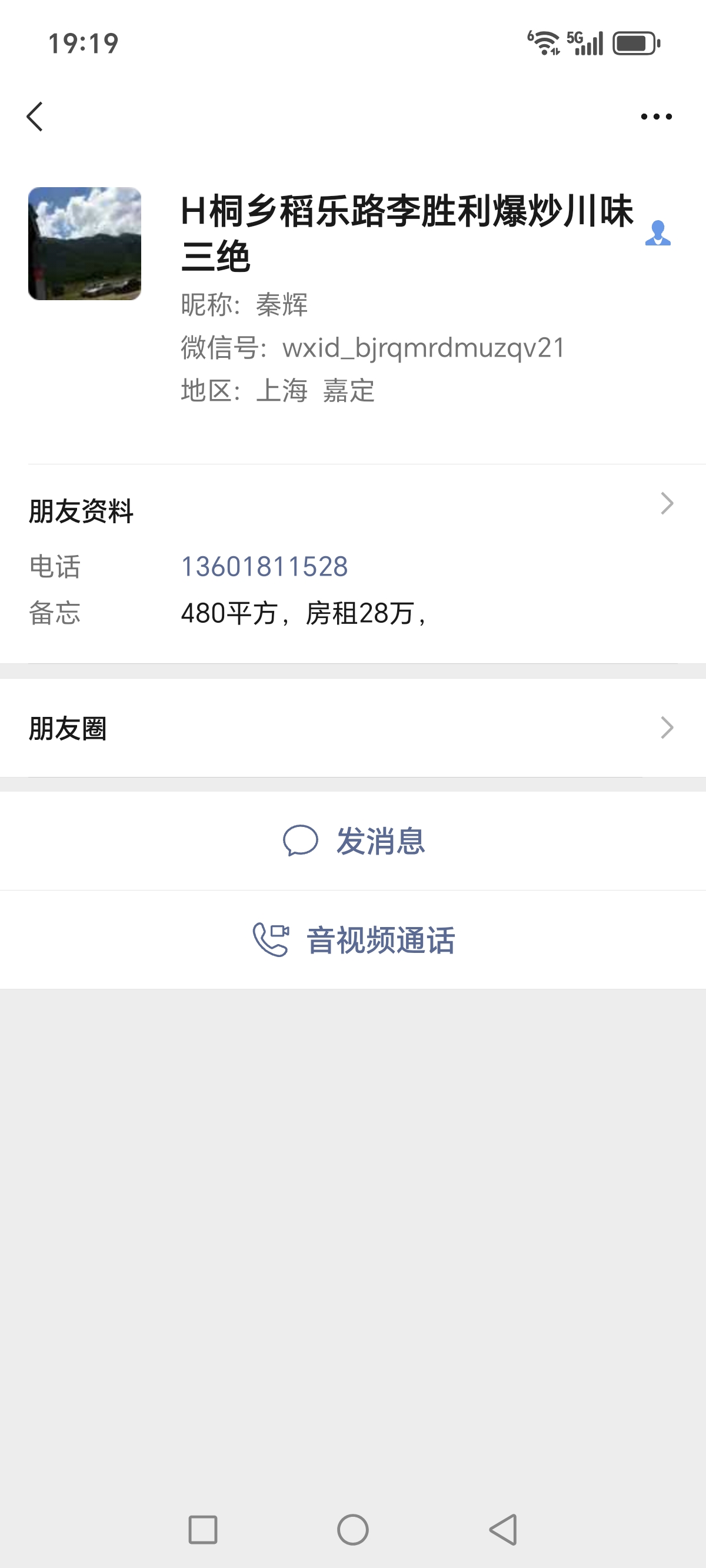Call the phone number 13601811528

click(264, 566)
